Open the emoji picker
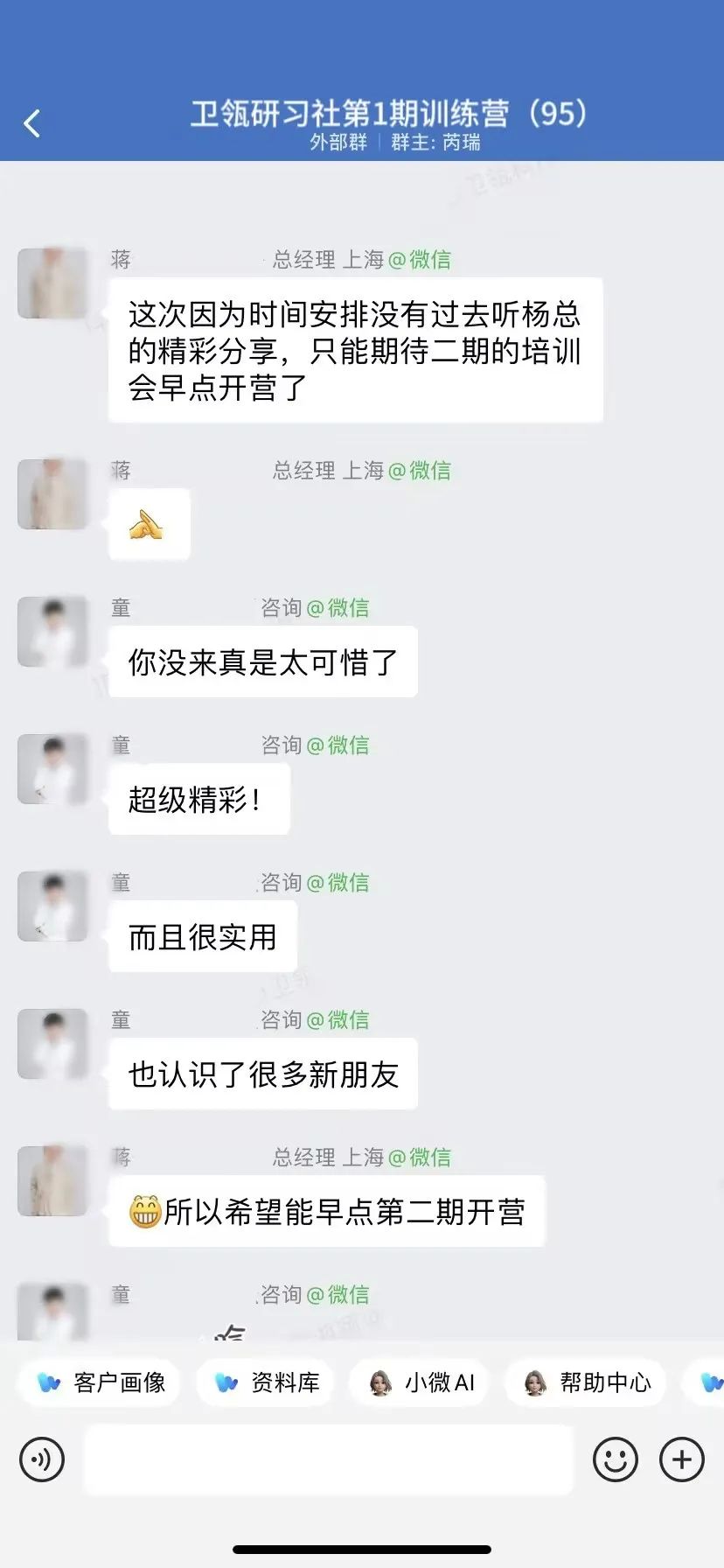This screenshot has width=724, height=1568. (615, 1459)
